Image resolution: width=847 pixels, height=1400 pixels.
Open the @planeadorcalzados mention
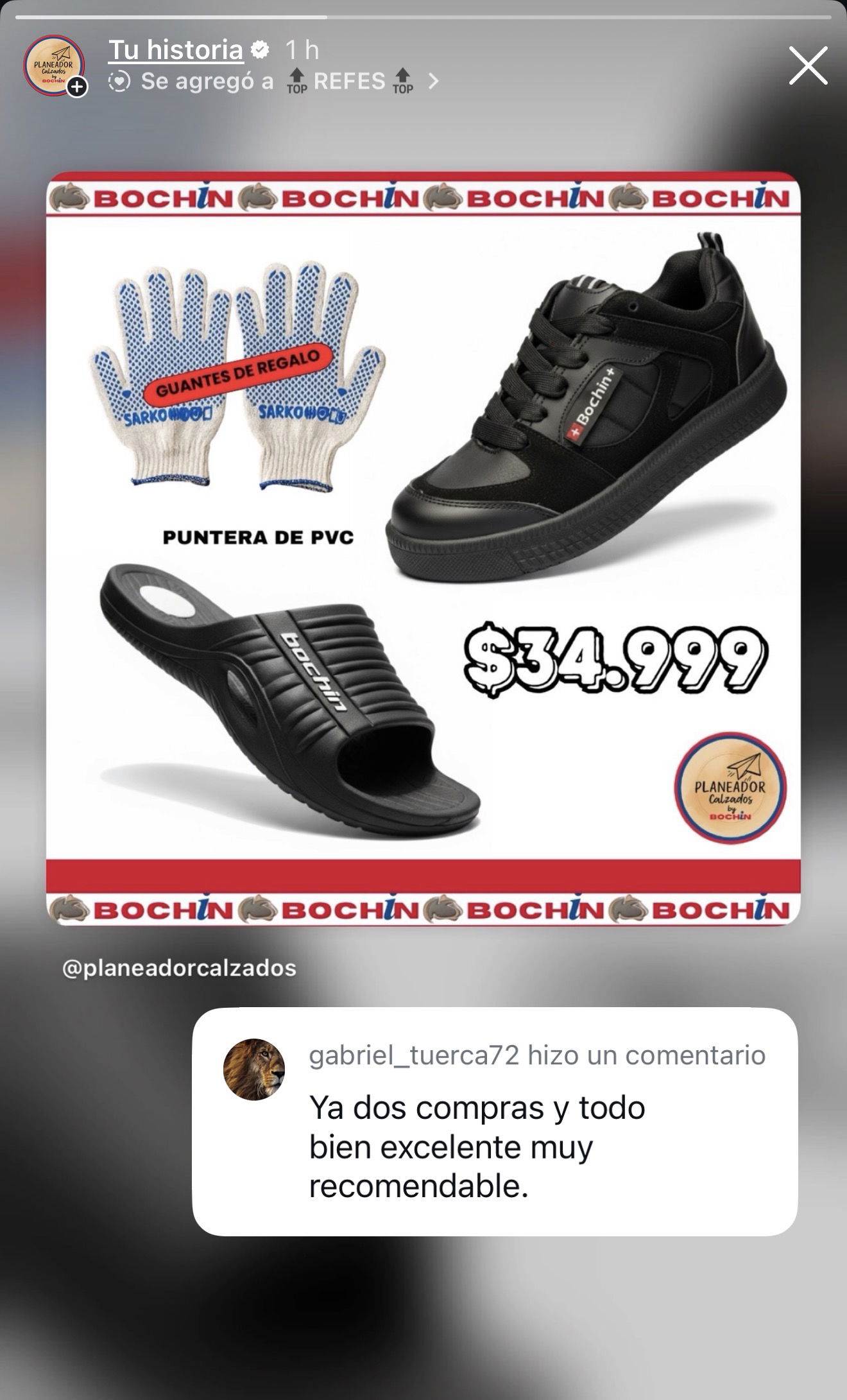(x=179, y=968)
